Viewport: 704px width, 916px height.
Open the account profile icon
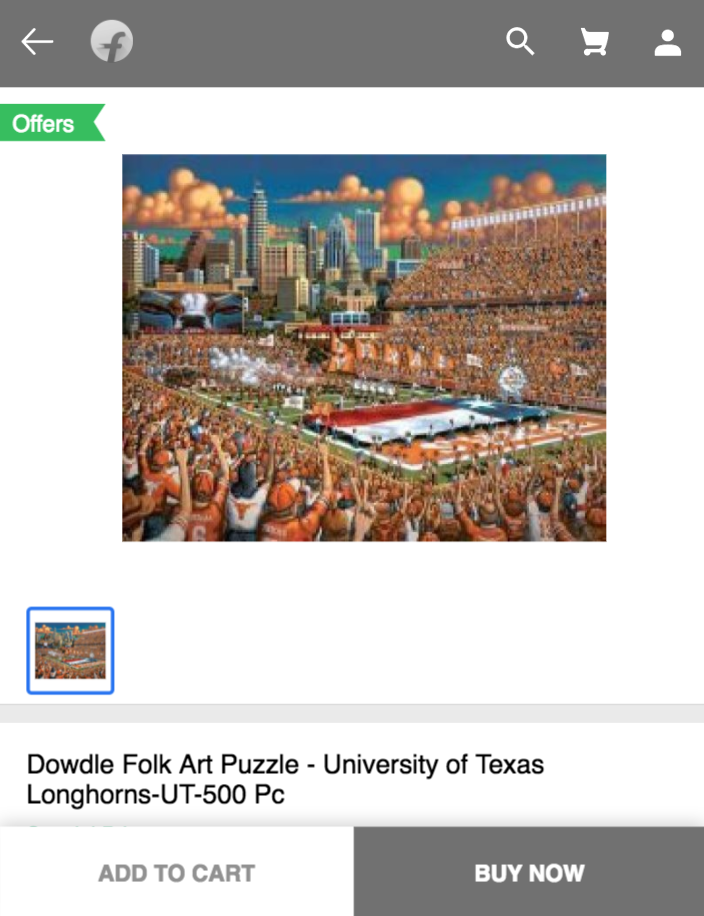[667, 42]
